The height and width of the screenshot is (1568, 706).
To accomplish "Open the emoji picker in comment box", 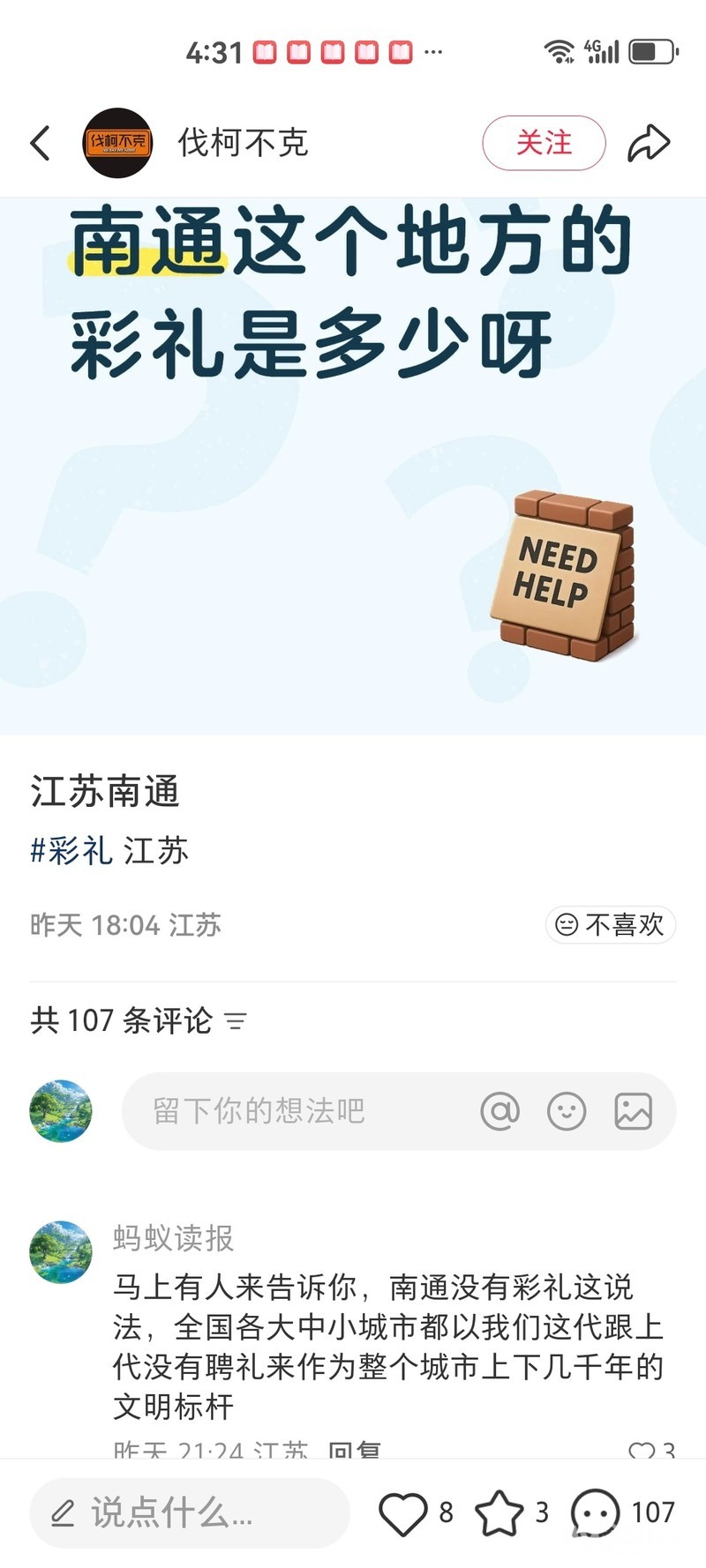I will click(x=567, y=1111).
